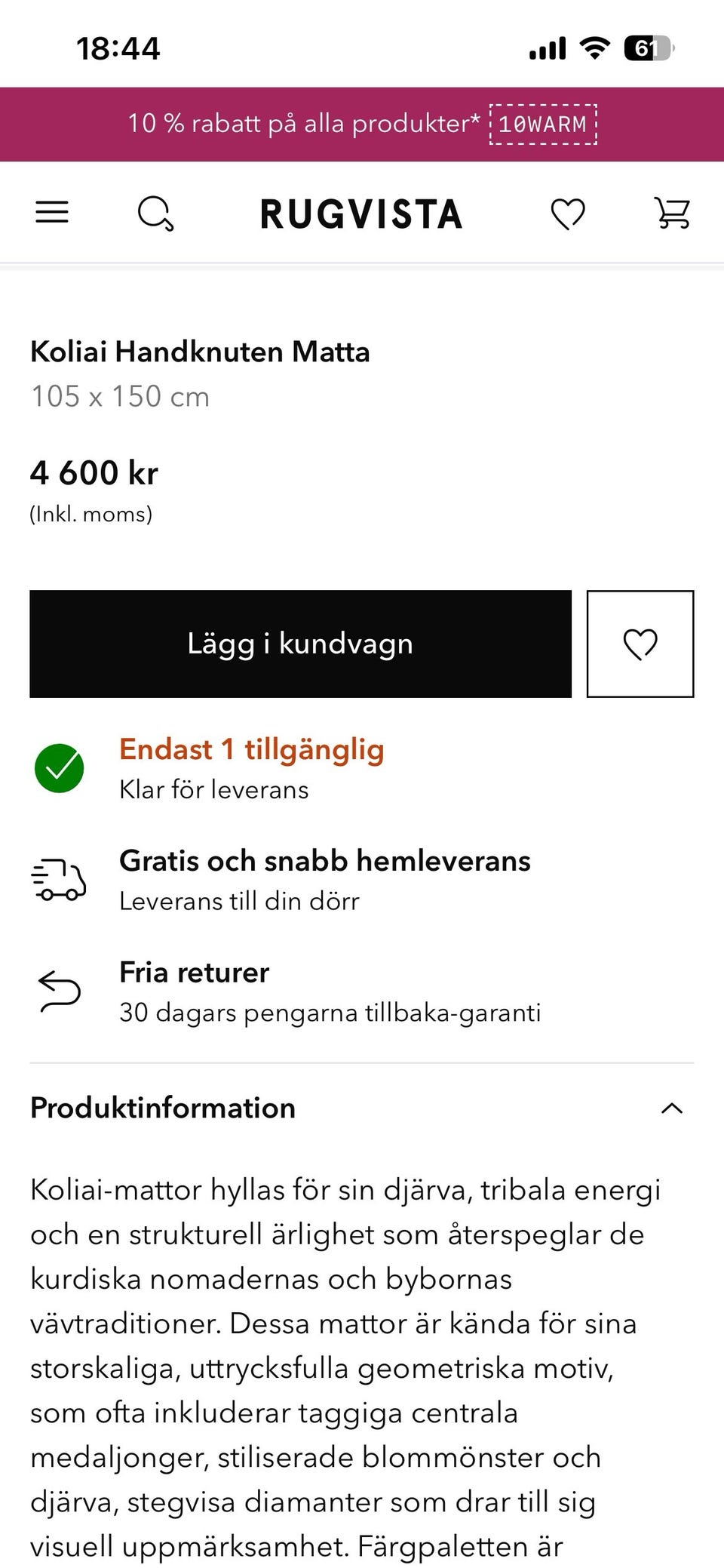Select the Produktinformation tab label
The height and width of the screenshot is (1568, 724).
161,1108
